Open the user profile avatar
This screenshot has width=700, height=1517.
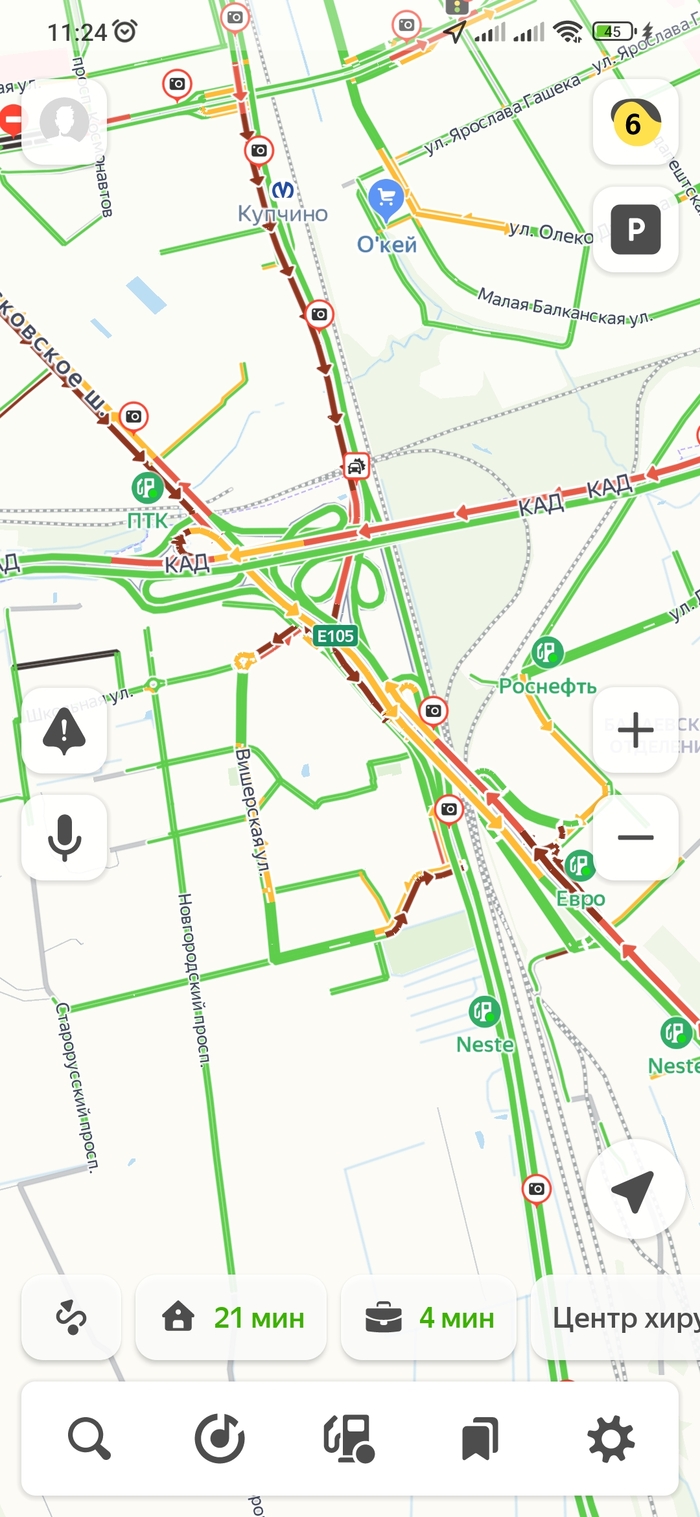(64, 121)
